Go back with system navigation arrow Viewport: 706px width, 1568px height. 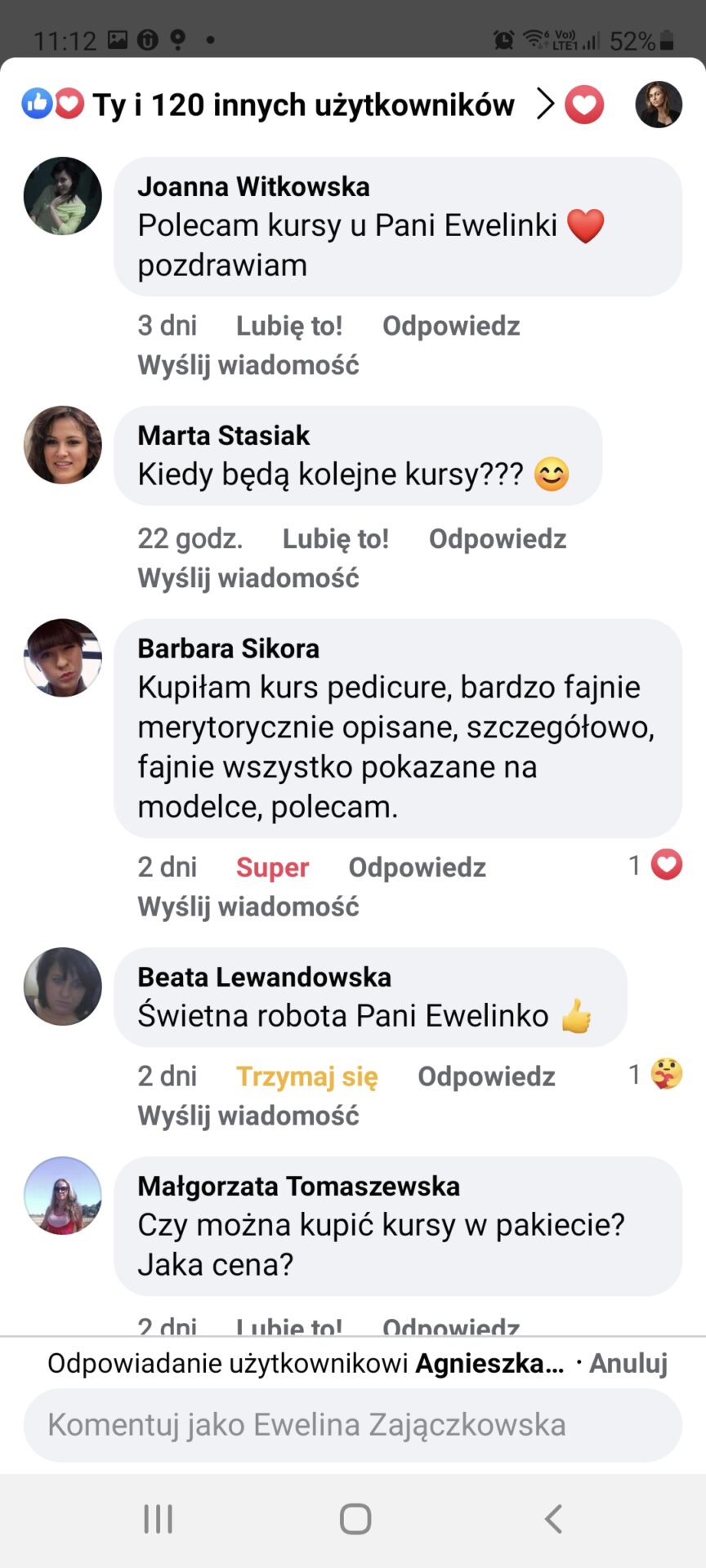[x=553, y=1519]
